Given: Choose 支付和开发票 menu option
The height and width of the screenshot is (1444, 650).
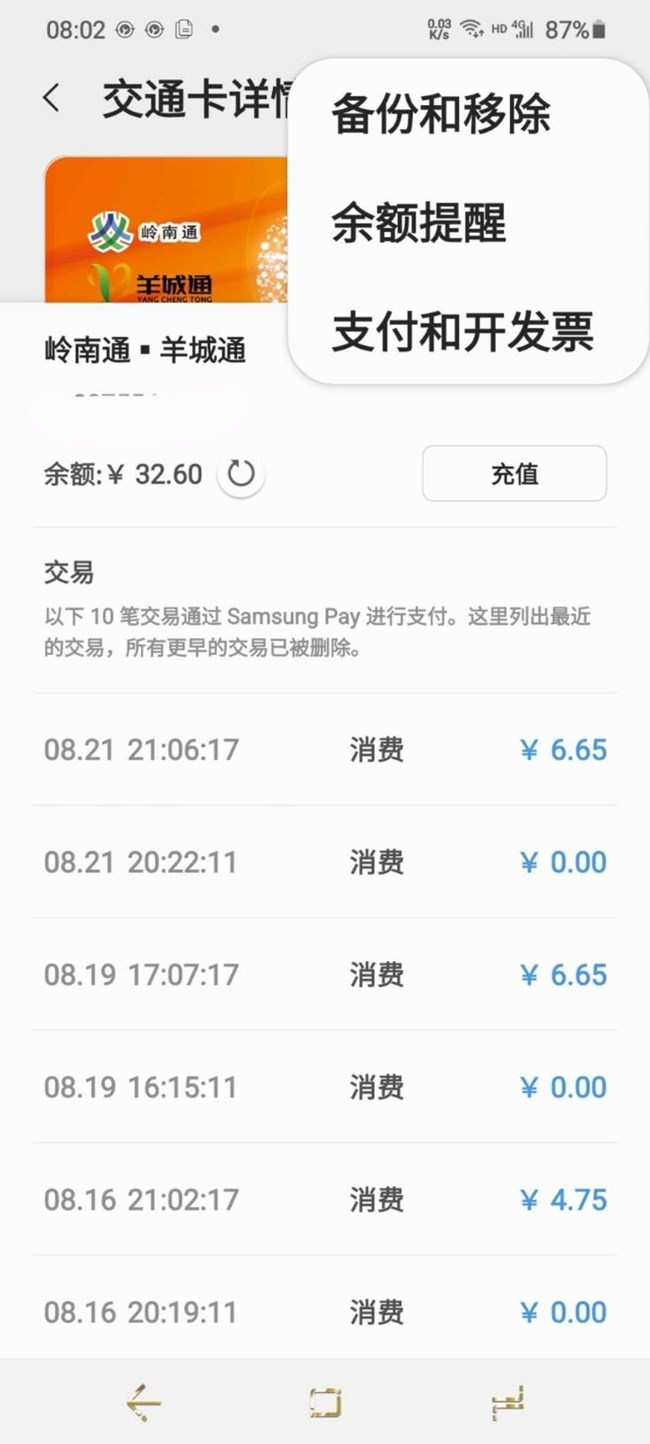Looking at the screenshot, I should click(x=463, y=332).
